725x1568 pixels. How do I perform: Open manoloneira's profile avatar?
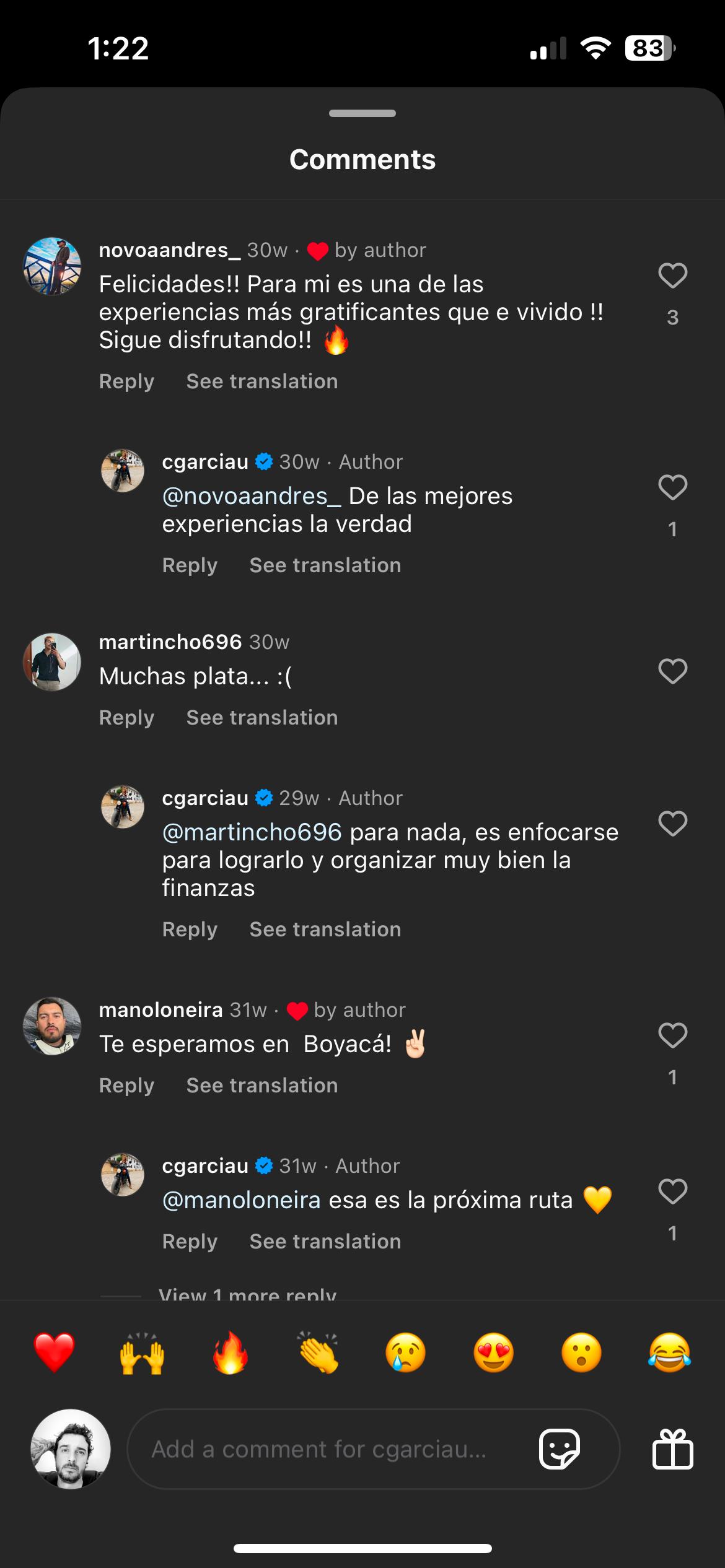(x=52, y=1026)
